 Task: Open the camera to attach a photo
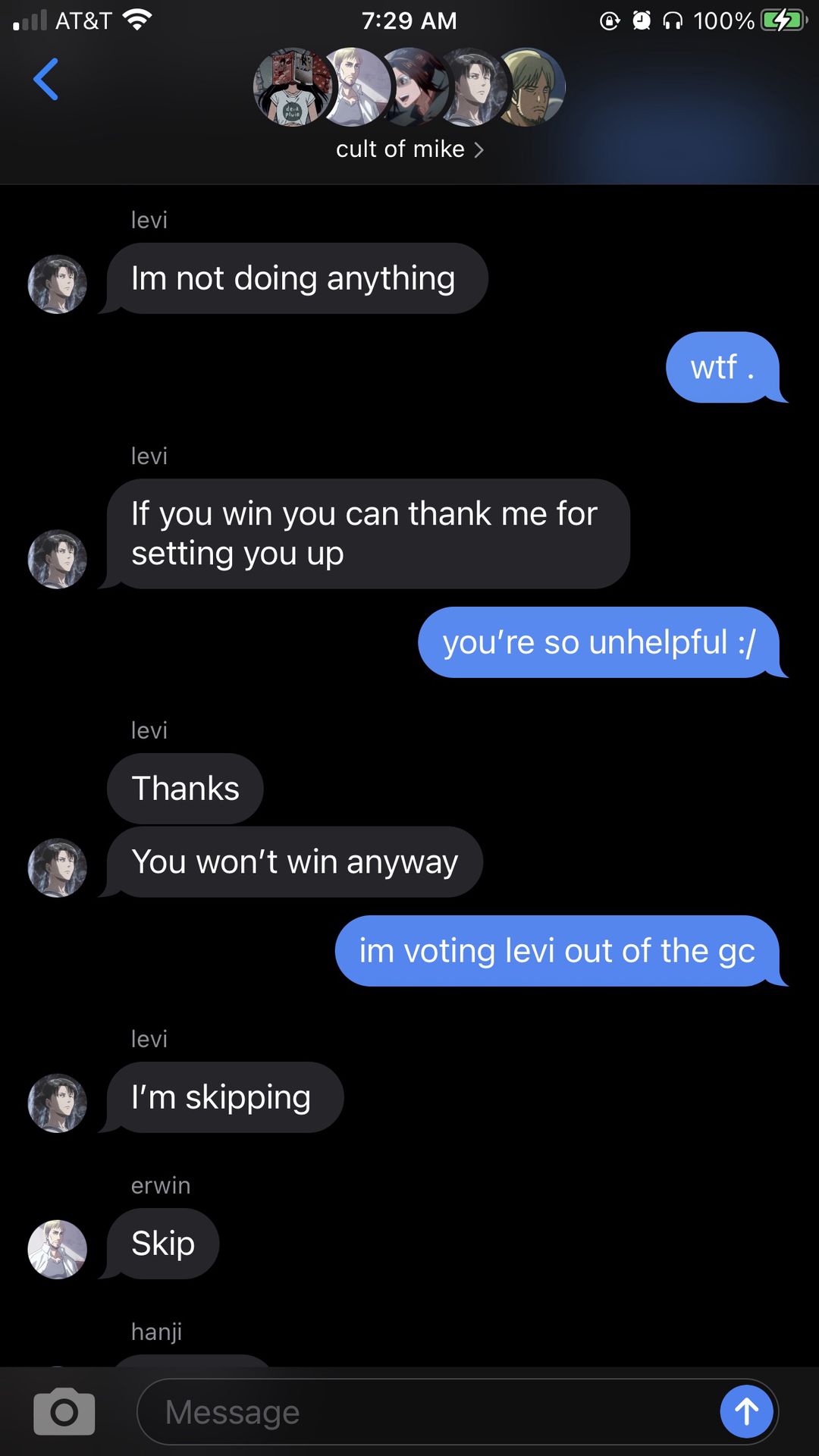(x=64, y=1412)
